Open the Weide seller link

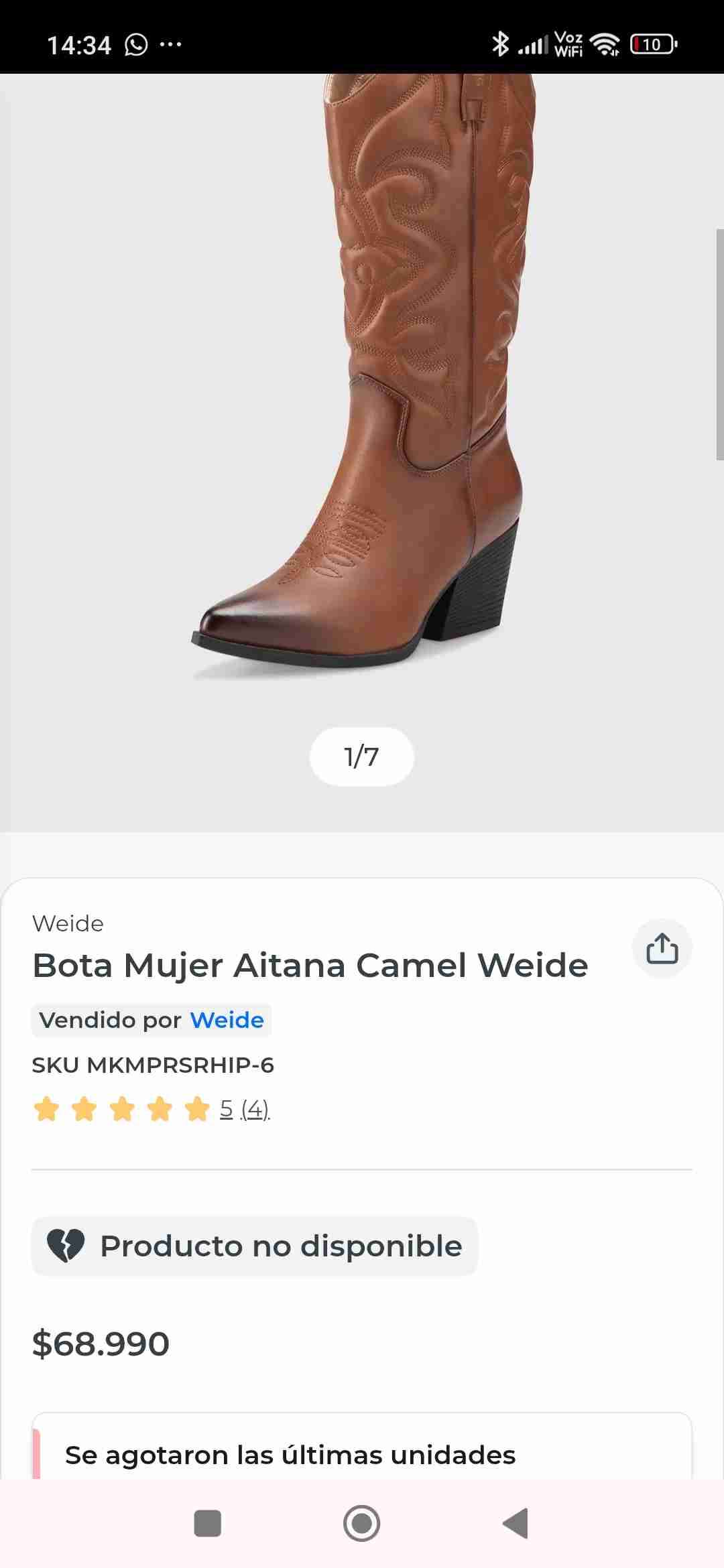(x=227, y=1020)
